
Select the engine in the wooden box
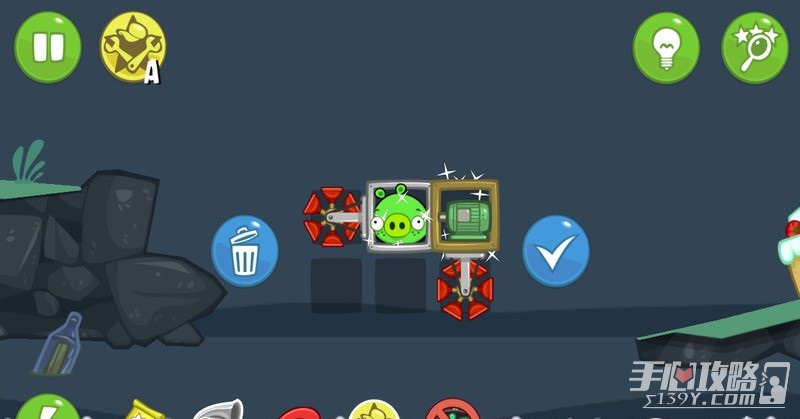pyautogui.click(x=465, y=215)
